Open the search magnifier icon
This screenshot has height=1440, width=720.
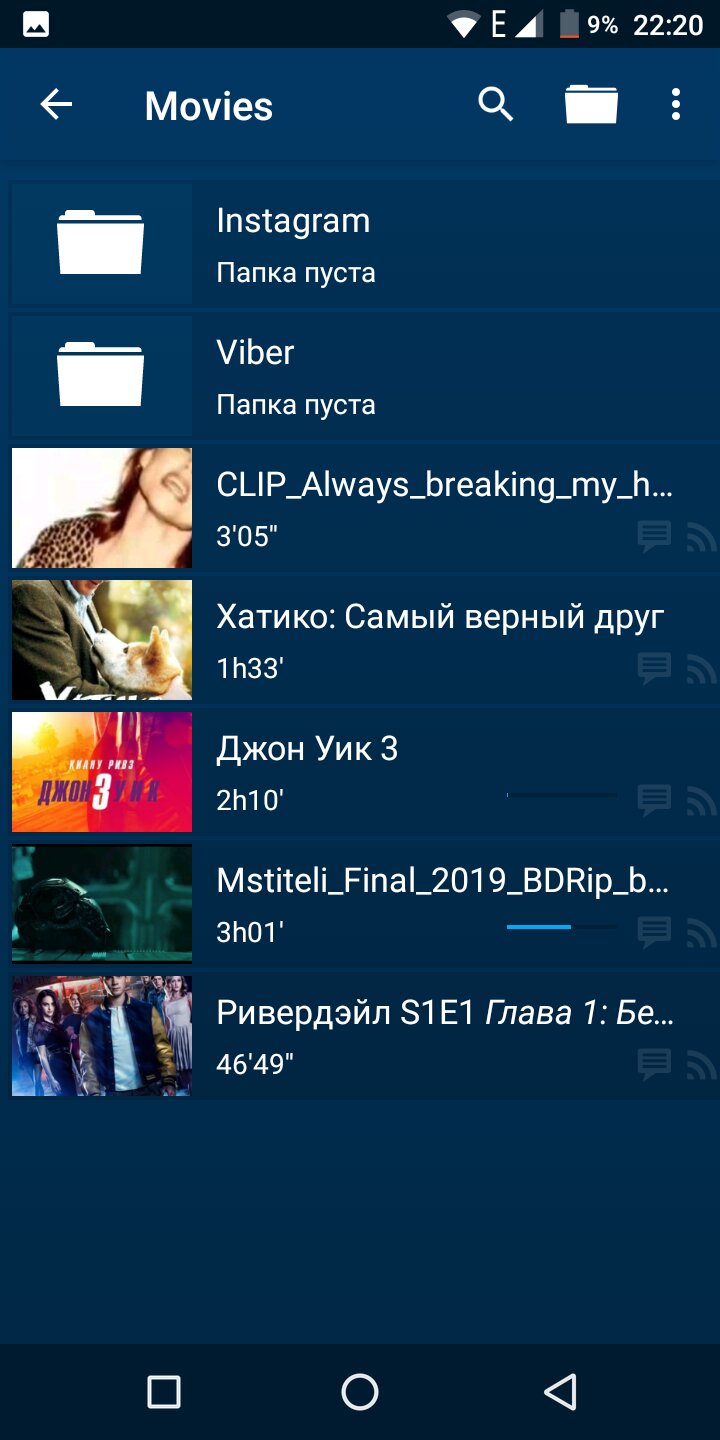tap(496, 104)
